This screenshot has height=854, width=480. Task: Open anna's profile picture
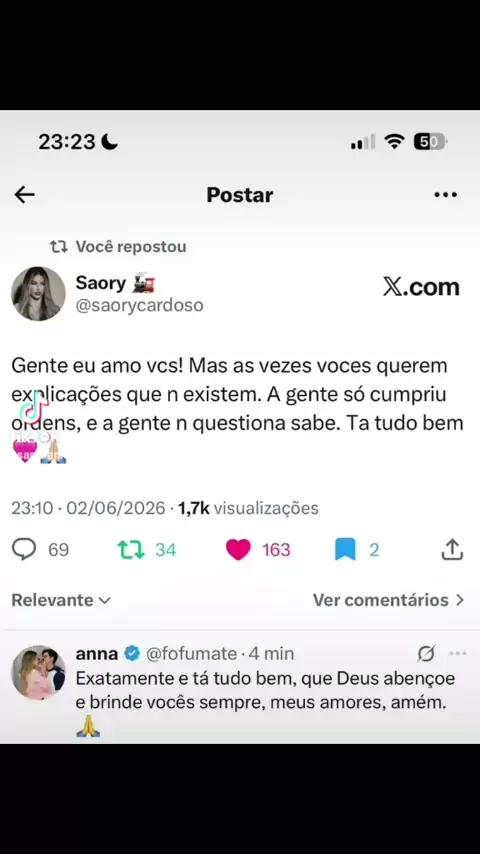click(38, 673)
